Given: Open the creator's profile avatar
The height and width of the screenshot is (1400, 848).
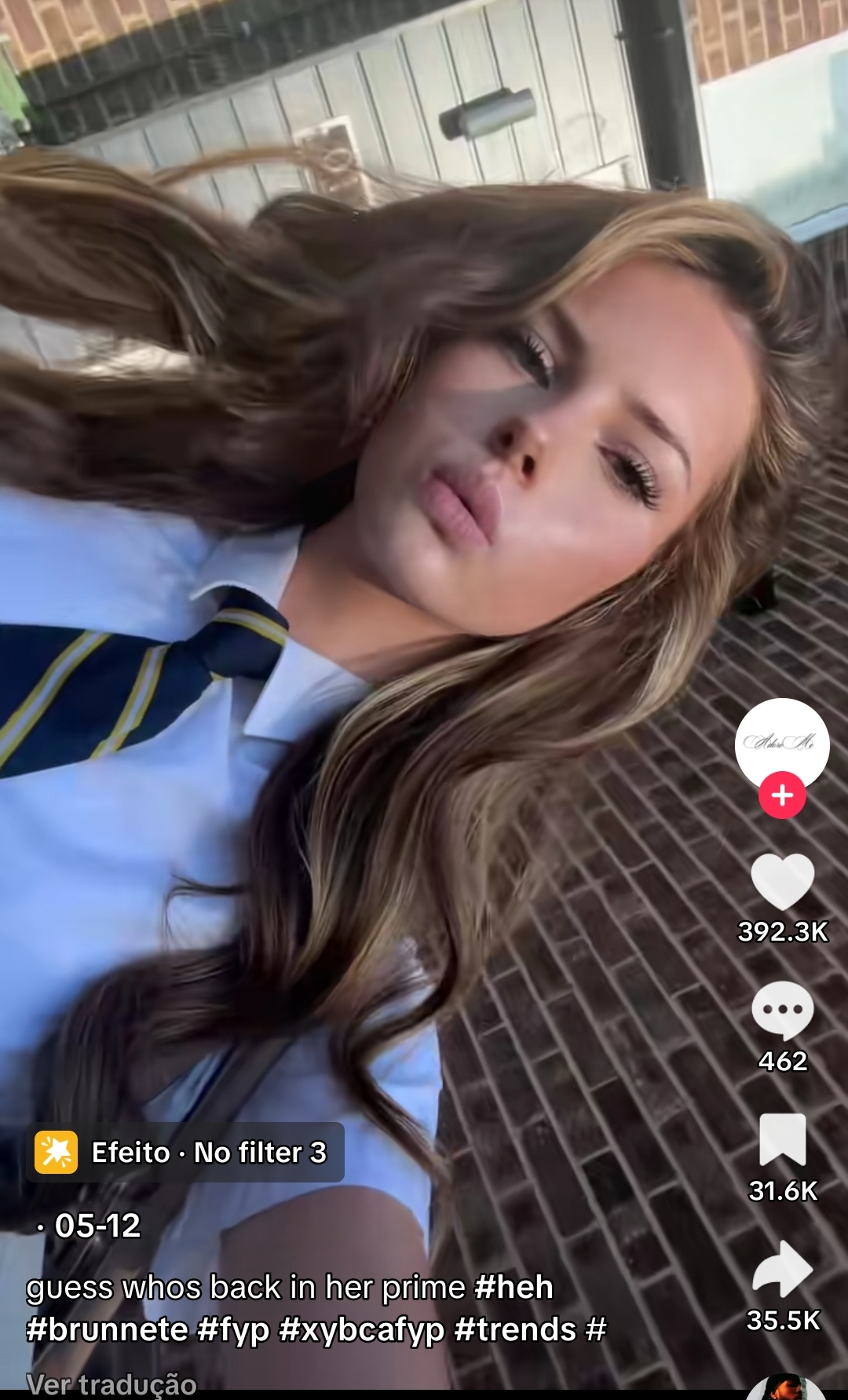Looking at the screenshot, I should click(782, 744).
